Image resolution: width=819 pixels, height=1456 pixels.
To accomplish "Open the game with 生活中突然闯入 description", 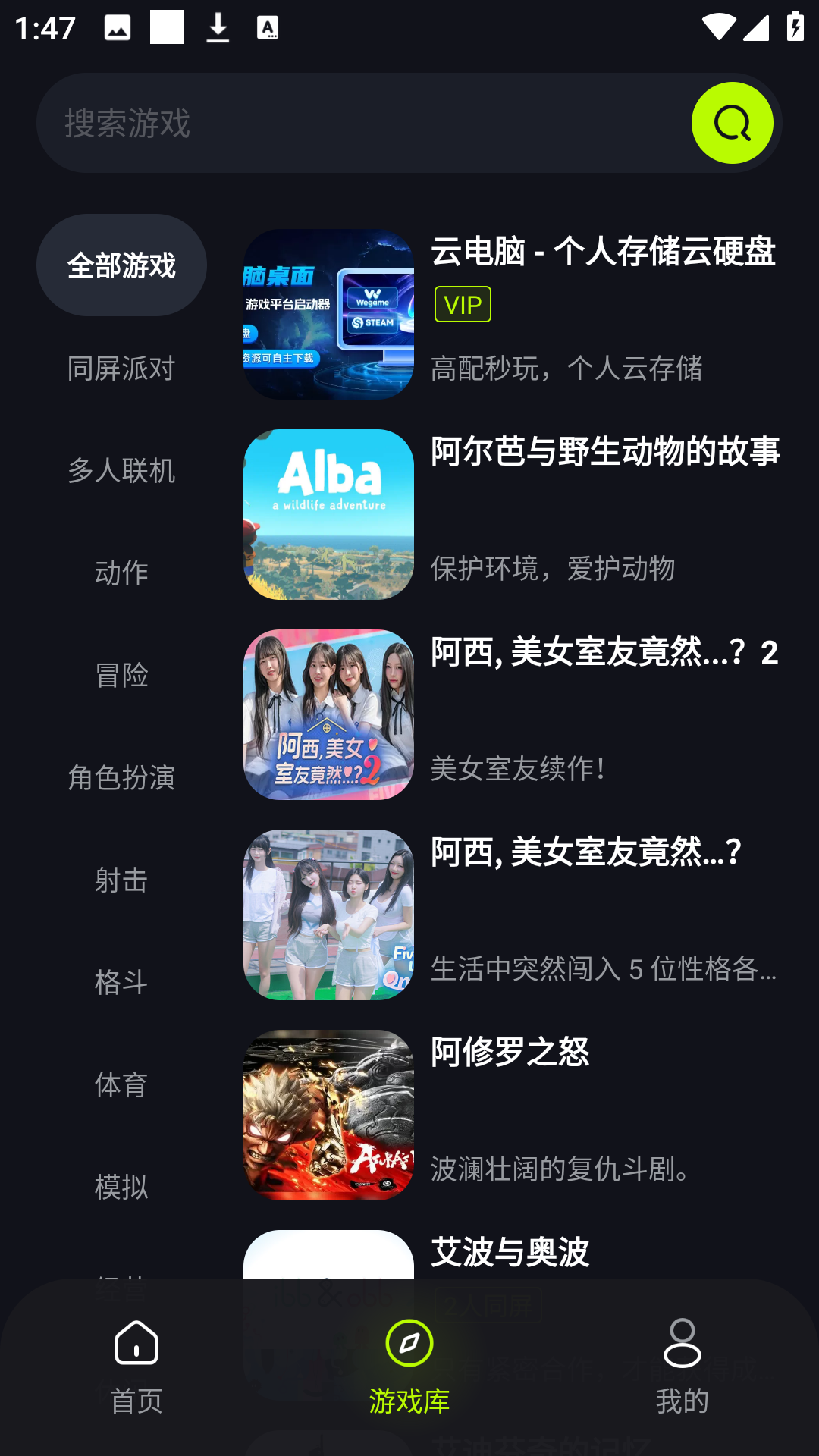I will pos(512,915).
